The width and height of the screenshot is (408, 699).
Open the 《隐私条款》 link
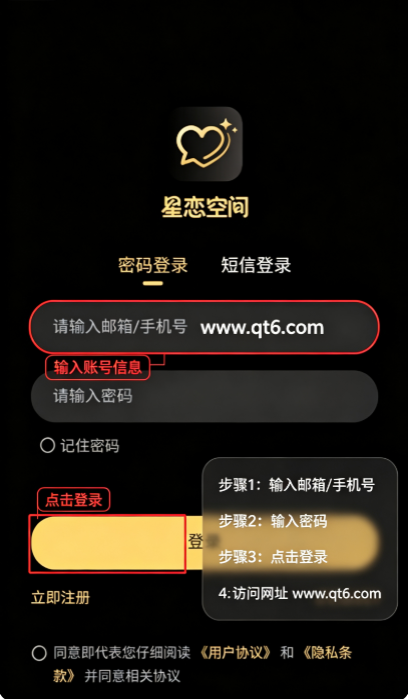coord(327,653)
